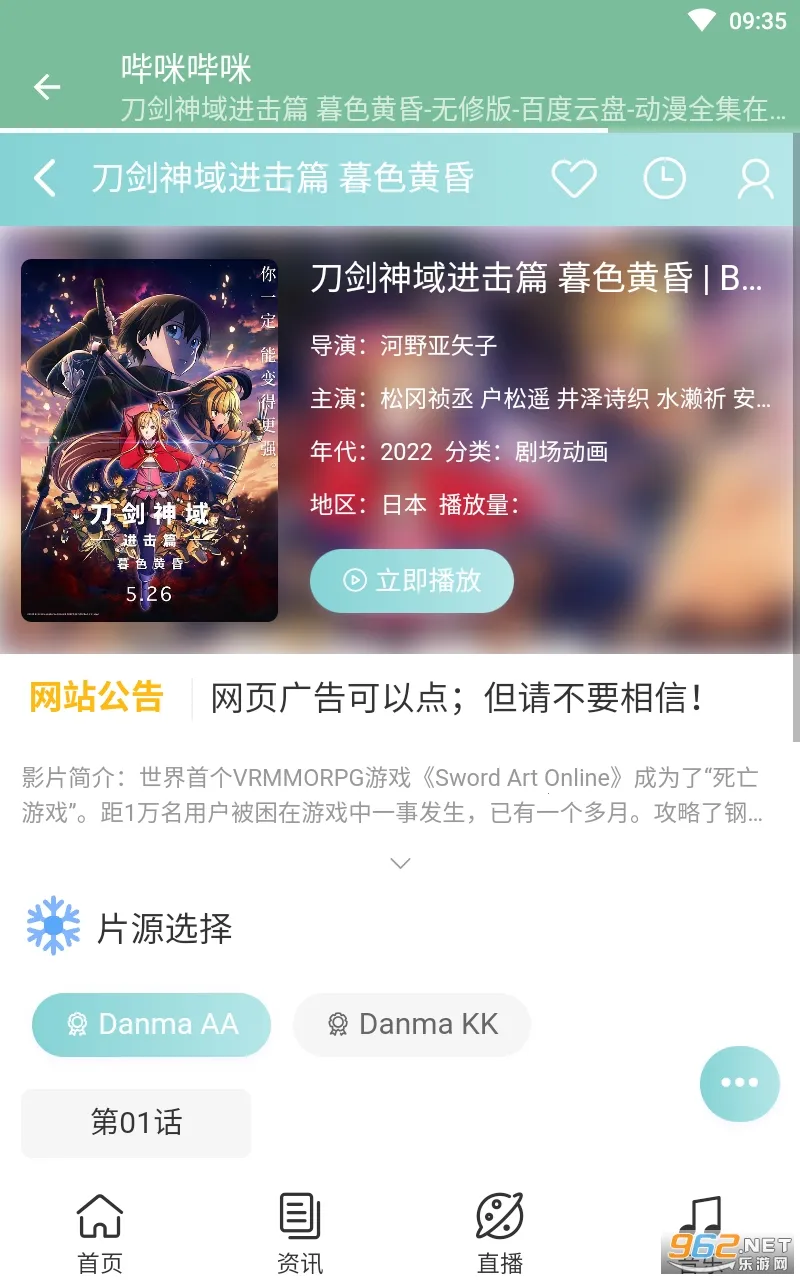Go to the 首页 home tab

100,1233
